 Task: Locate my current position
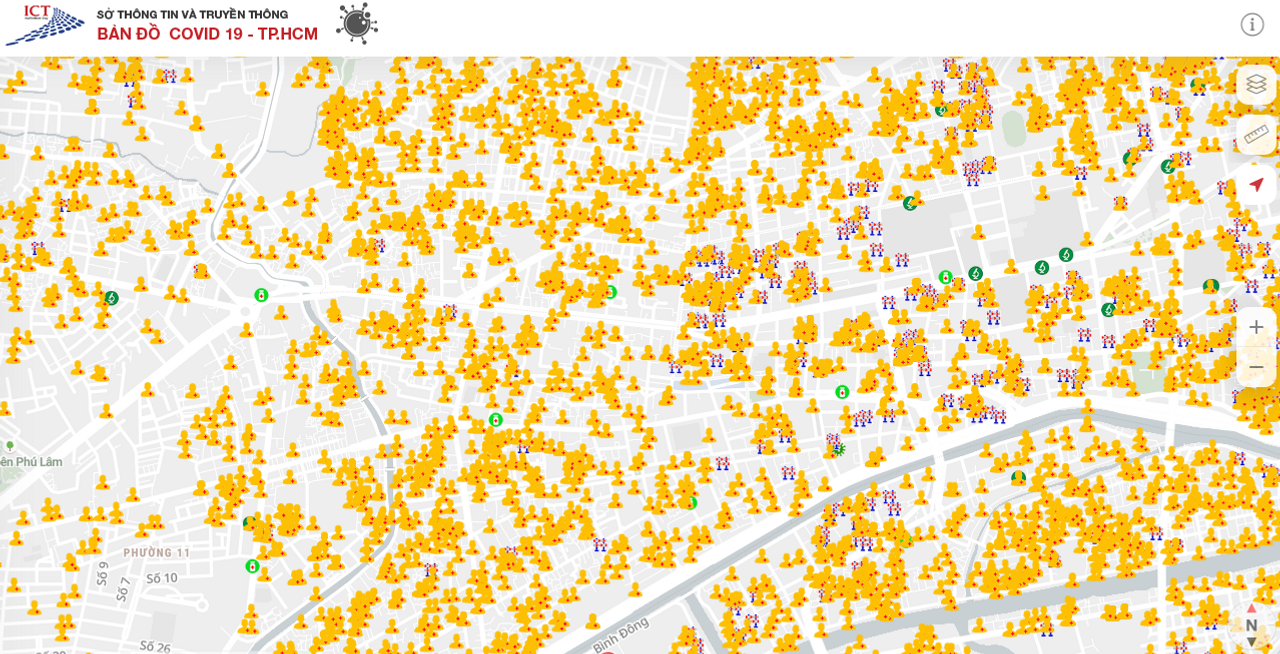[1256, 185]
